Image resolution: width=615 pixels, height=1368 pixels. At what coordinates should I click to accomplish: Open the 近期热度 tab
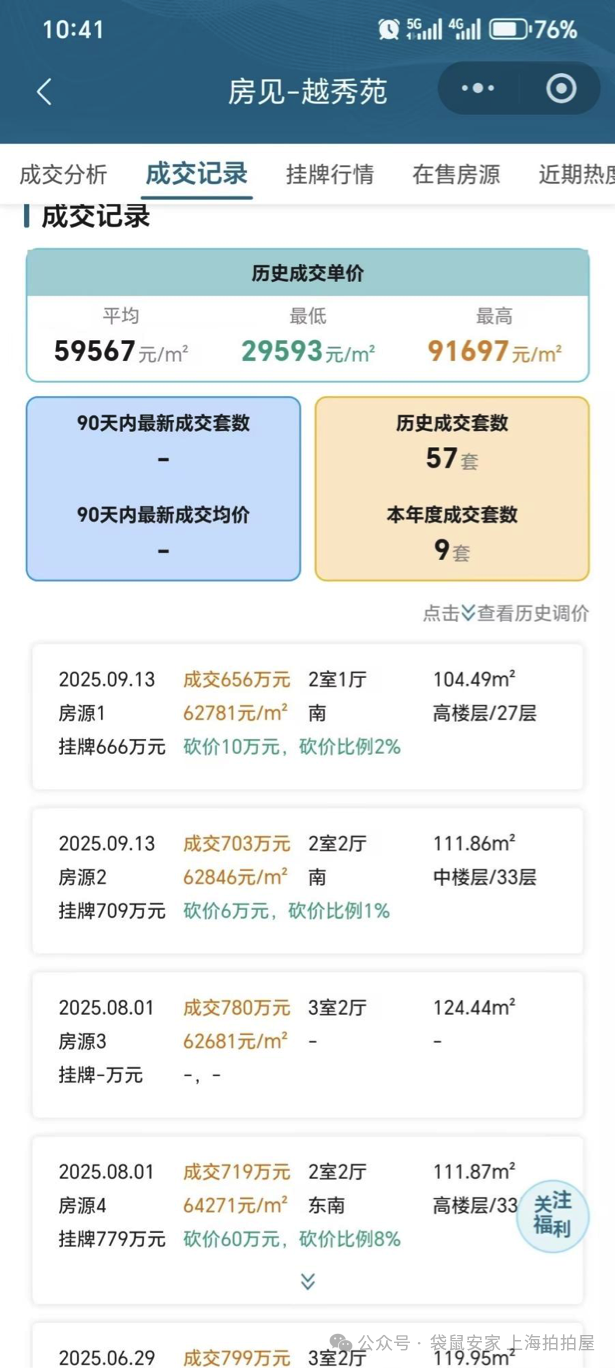(x=576, y=174)
